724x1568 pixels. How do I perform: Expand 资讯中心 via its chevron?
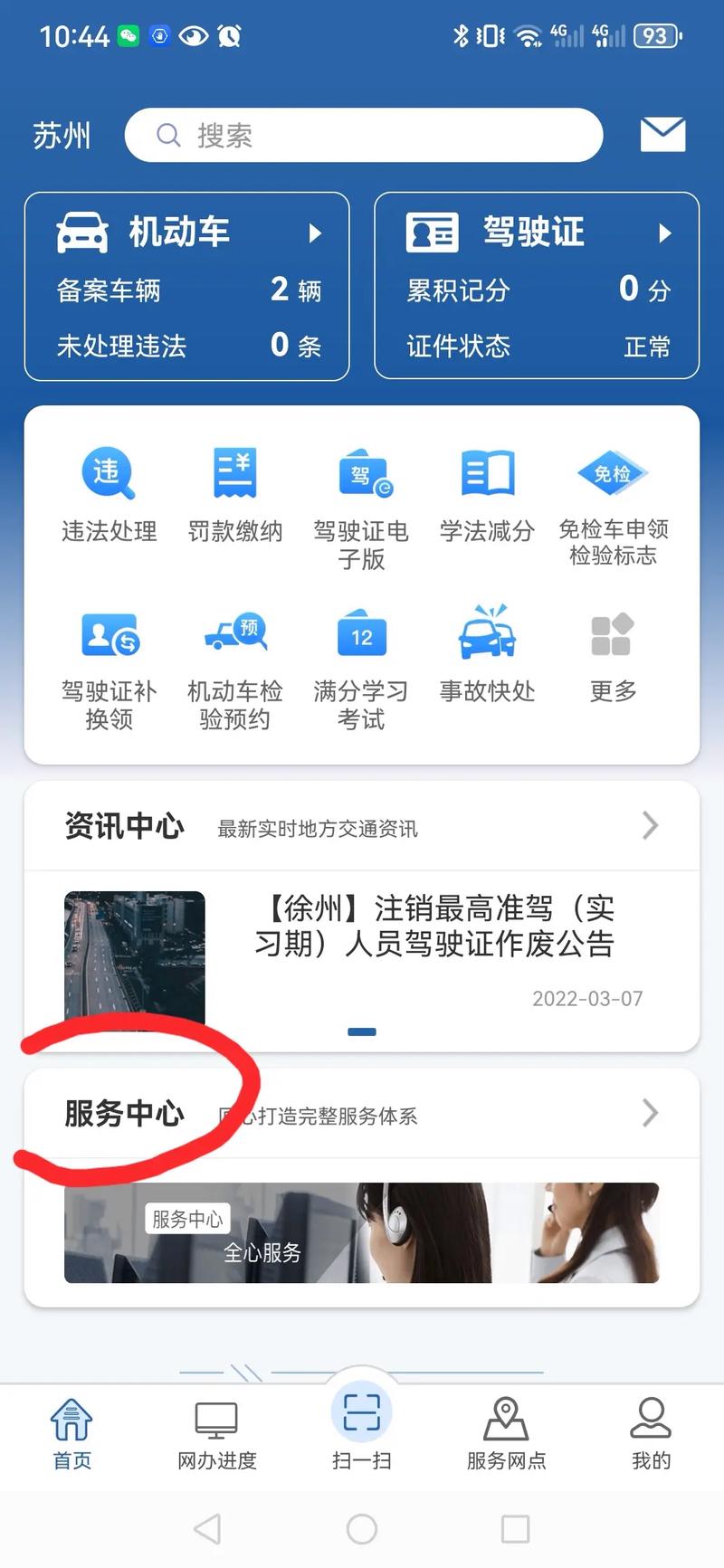649,825
